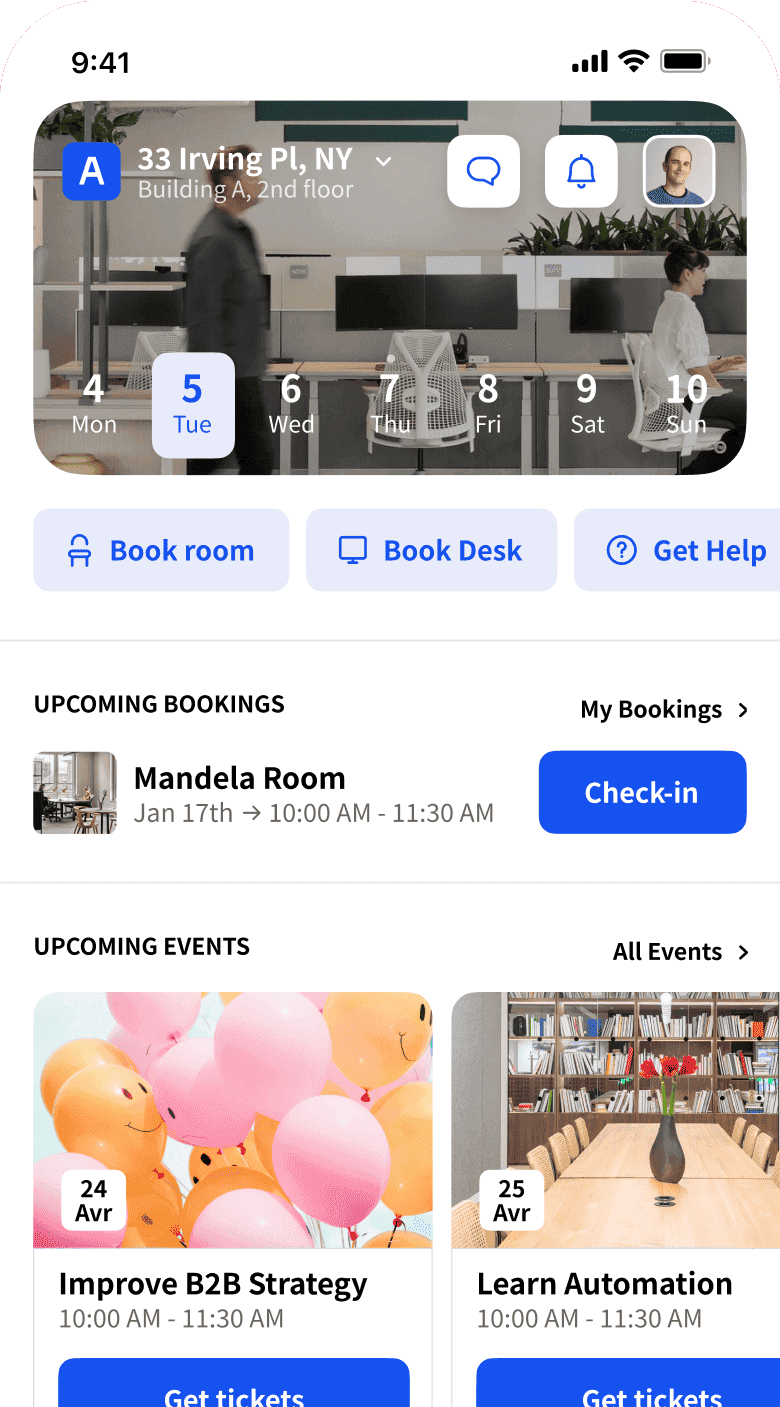This screenshot has width=780, height=1407.
Task: Click the blue 'A' building avatar icon
Action: (91, 171)
